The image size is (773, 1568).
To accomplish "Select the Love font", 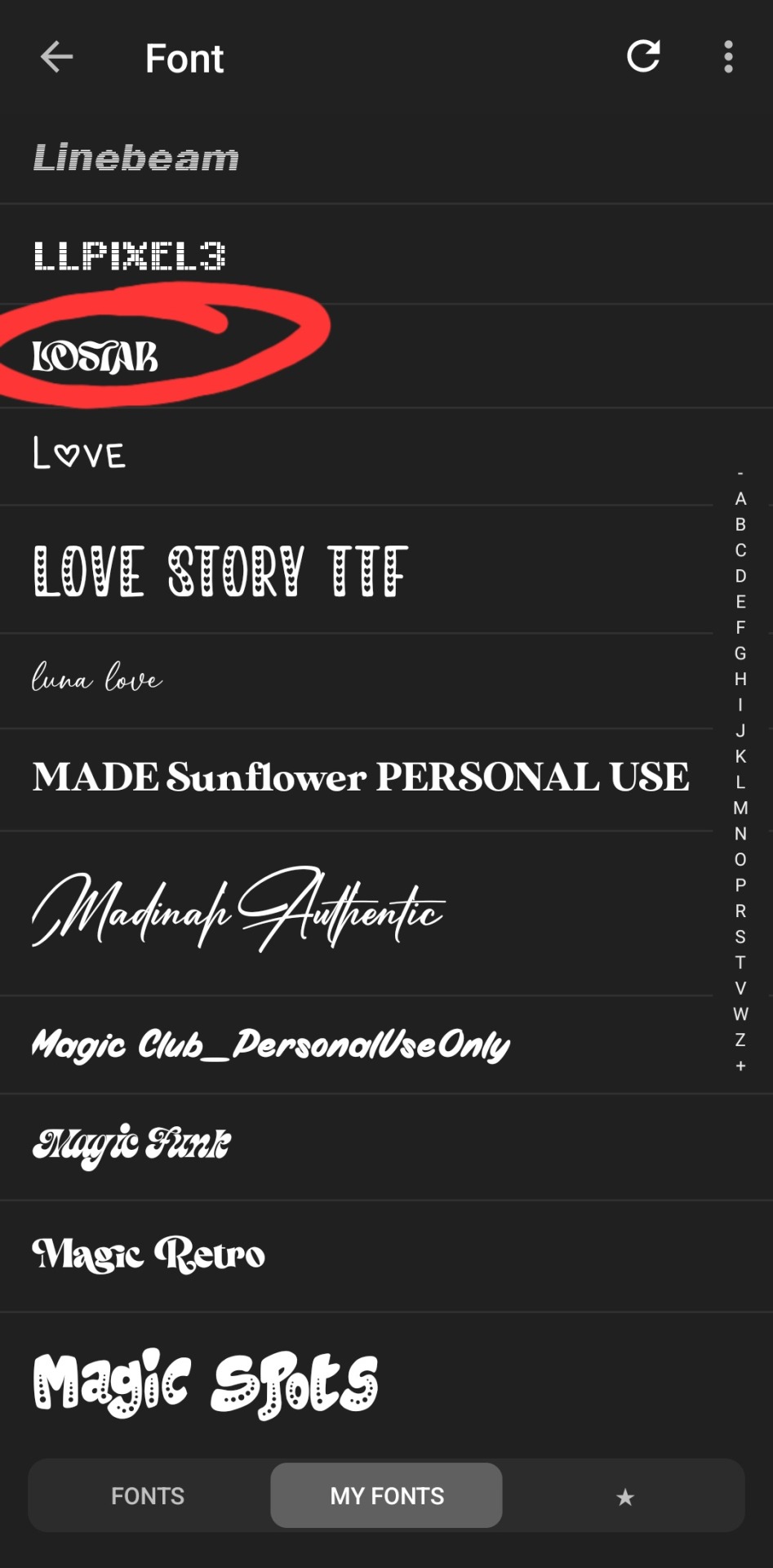I will [x=79, y=453].
